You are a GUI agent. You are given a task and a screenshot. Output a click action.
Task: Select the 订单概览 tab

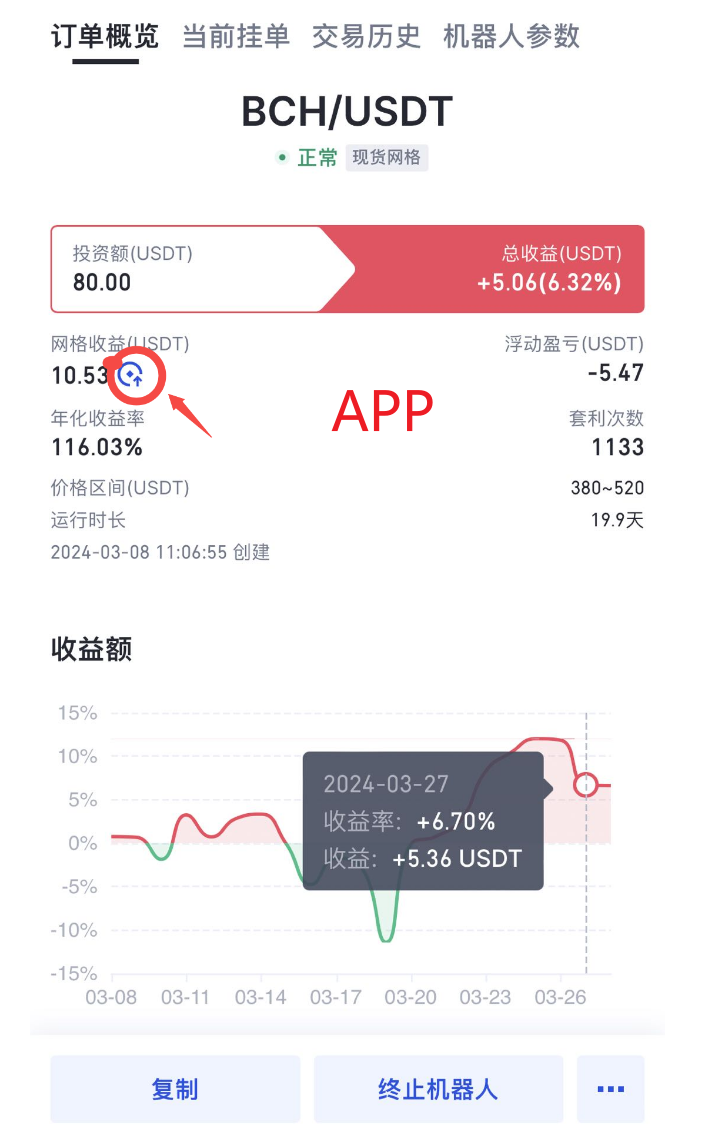point(105,37)
